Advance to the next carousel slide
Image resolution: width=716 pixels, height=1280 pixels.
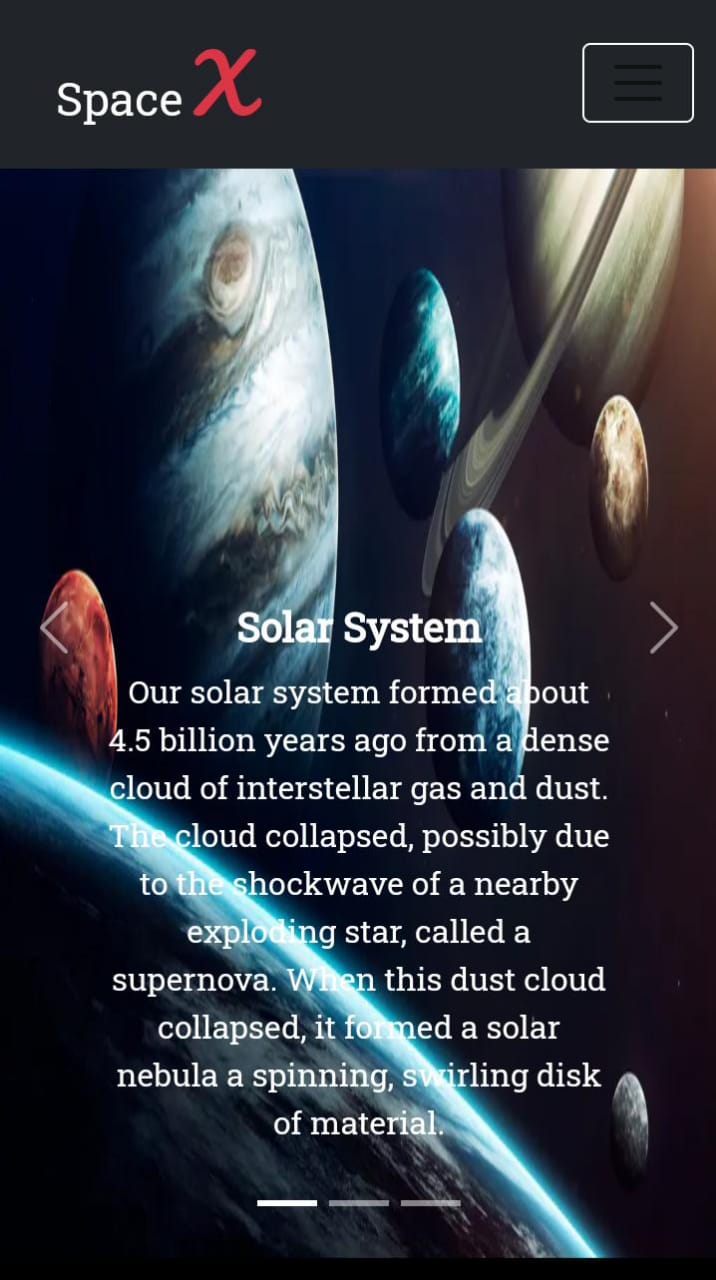coord(663,628)
